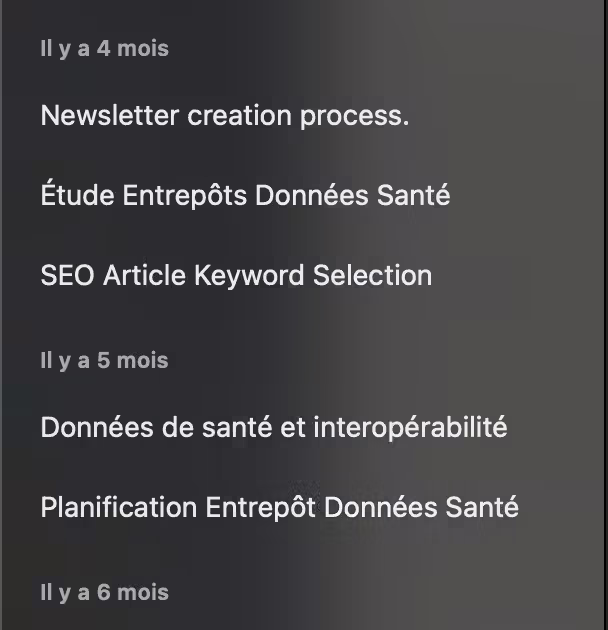This screenshot has height=630, width=608.
Task: Open Étude Entrepôts Données Santé chat
Action: [x=245, y=196]
